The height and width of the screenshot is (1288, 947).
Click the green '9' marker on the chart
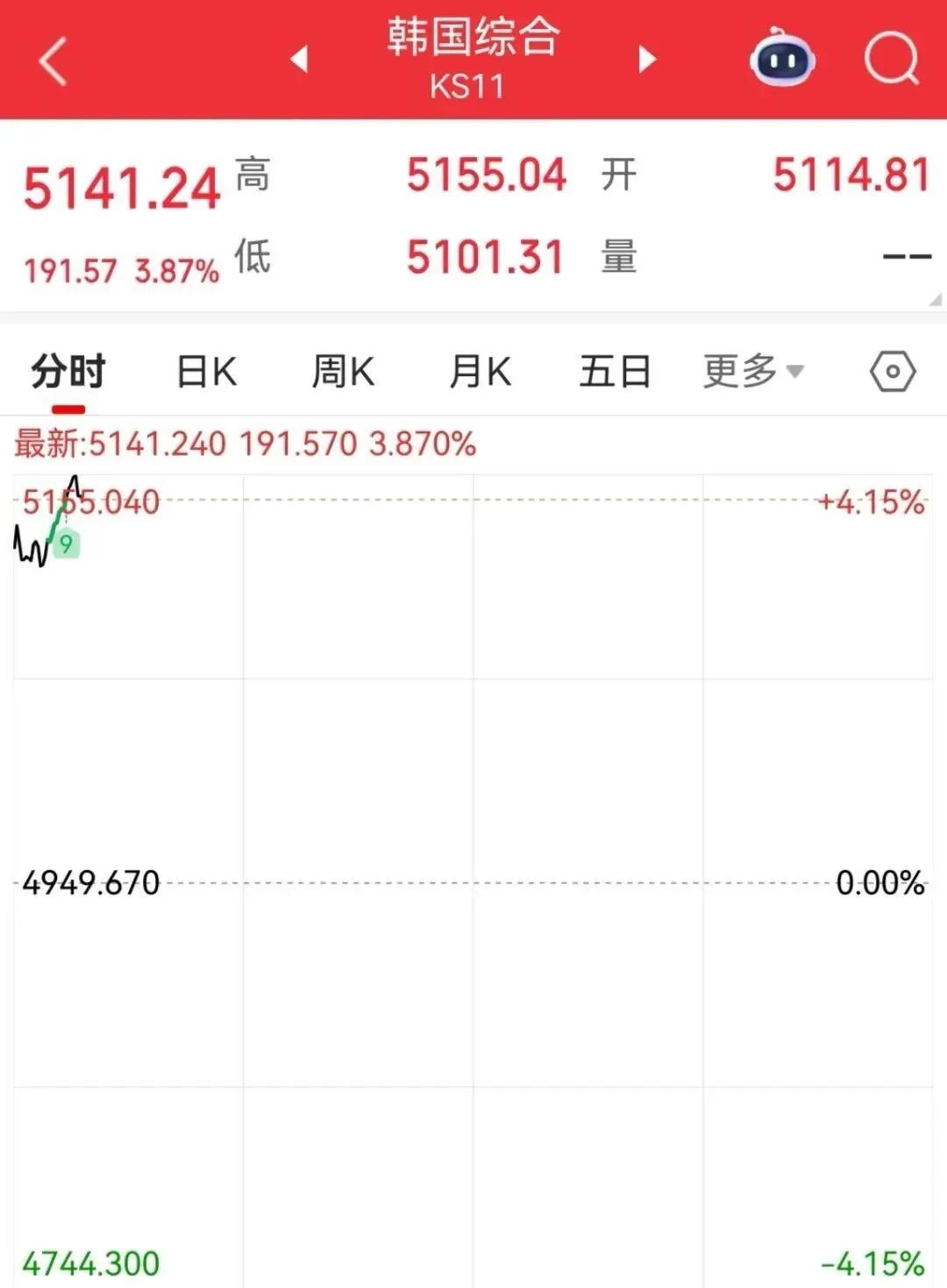[x=65, y=545]
